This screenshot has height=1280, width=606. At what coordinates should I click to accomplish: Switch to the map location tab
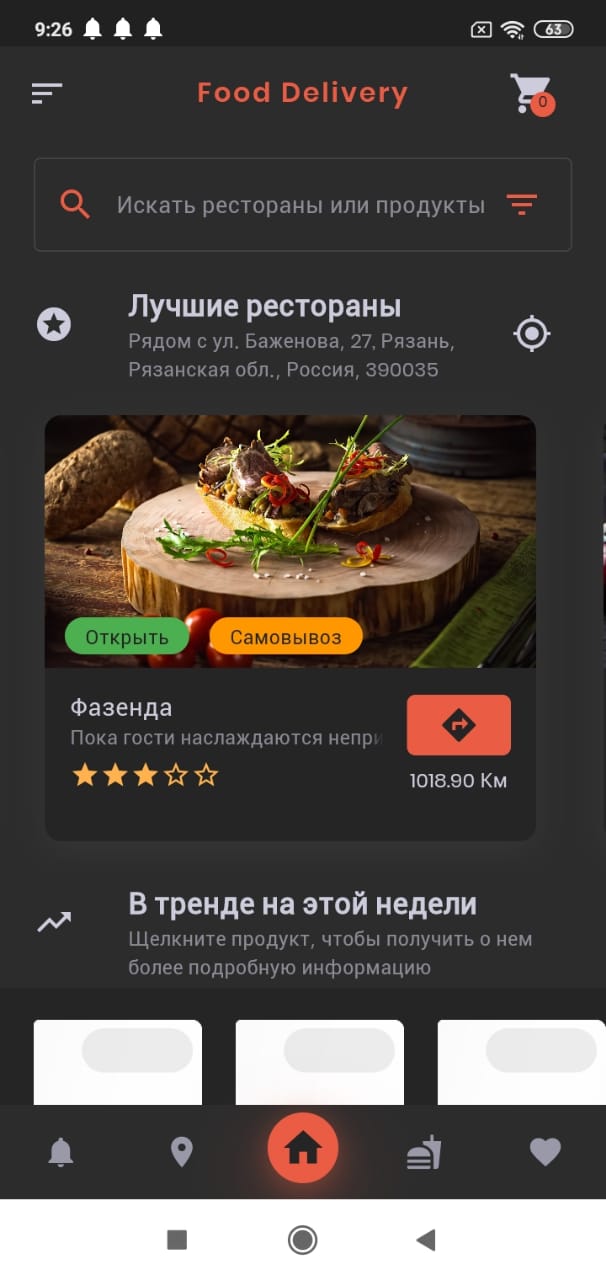[x=181, y=1152]
